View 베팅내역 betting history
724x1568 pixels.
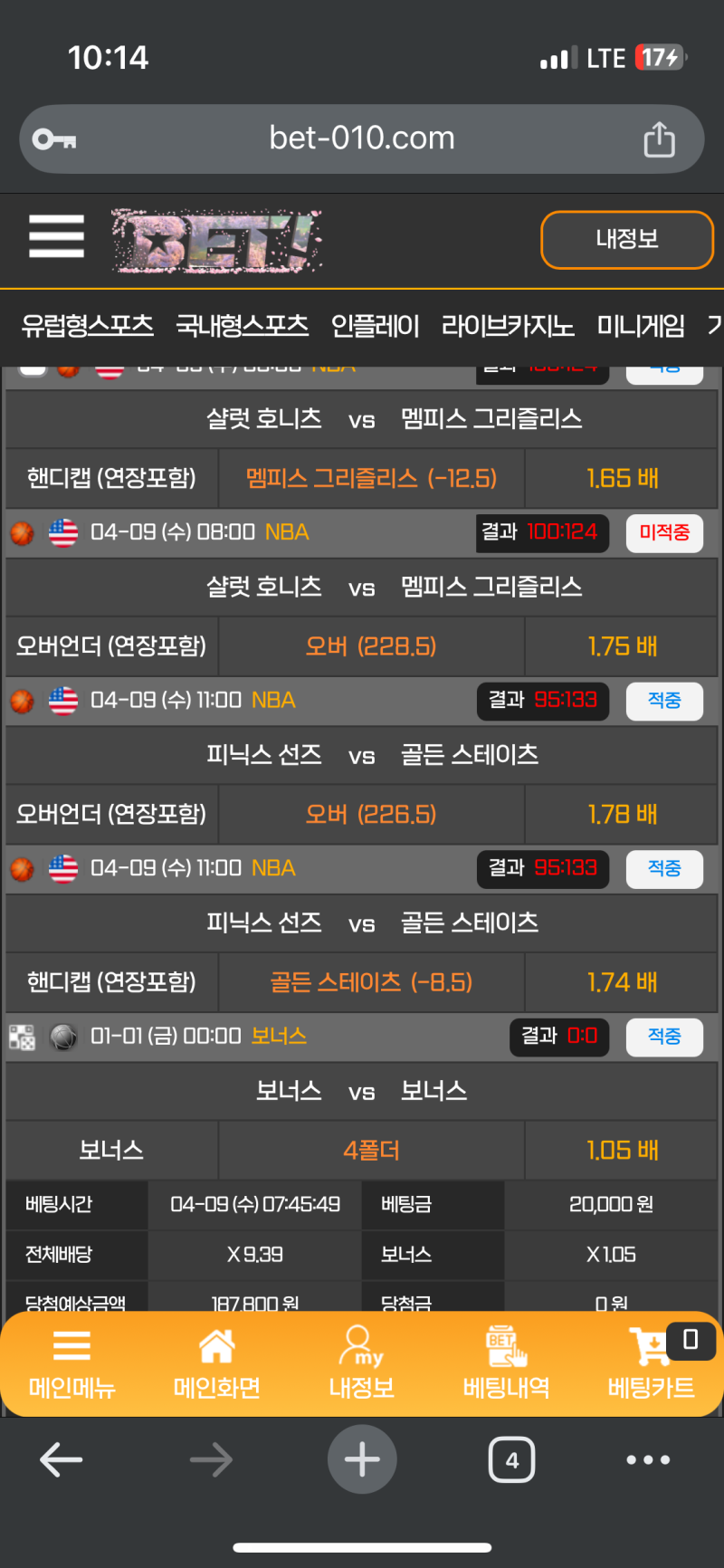(506, 1364)
